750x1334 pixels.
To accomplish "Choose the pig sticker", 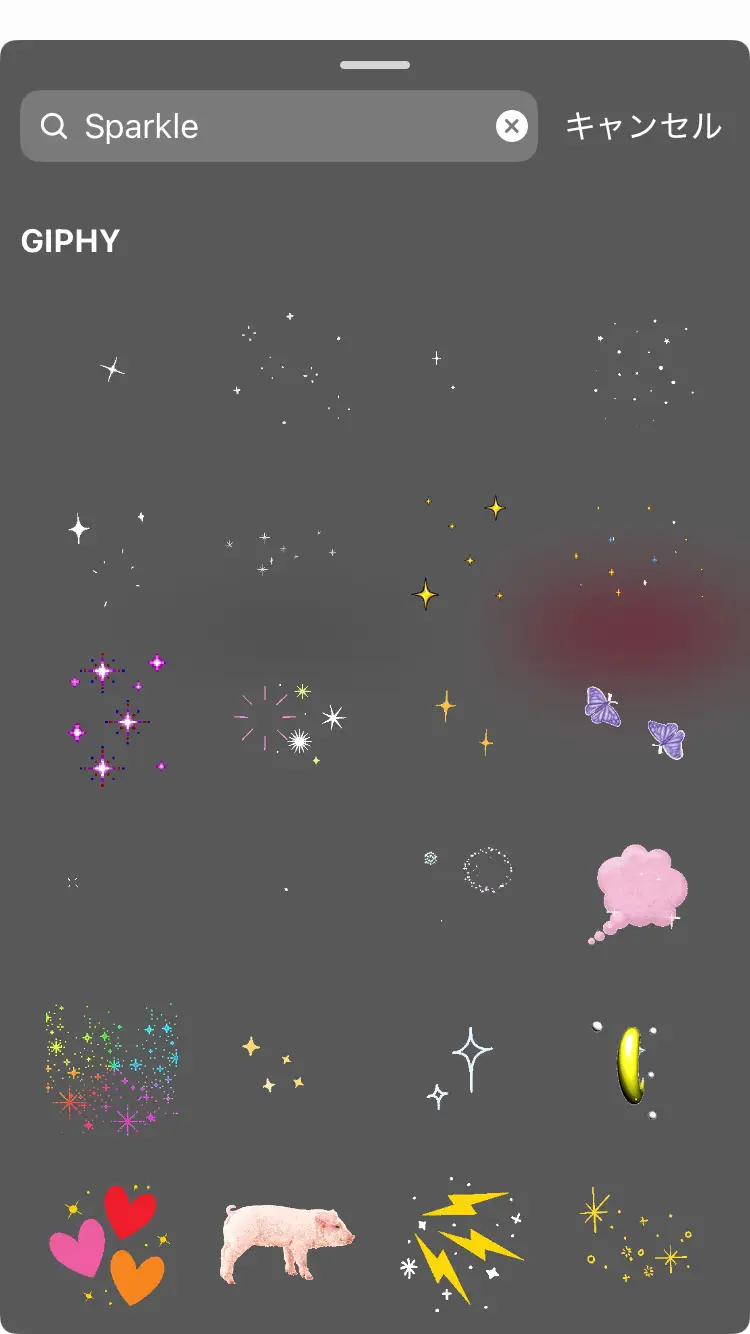I will click(287, 1243).
